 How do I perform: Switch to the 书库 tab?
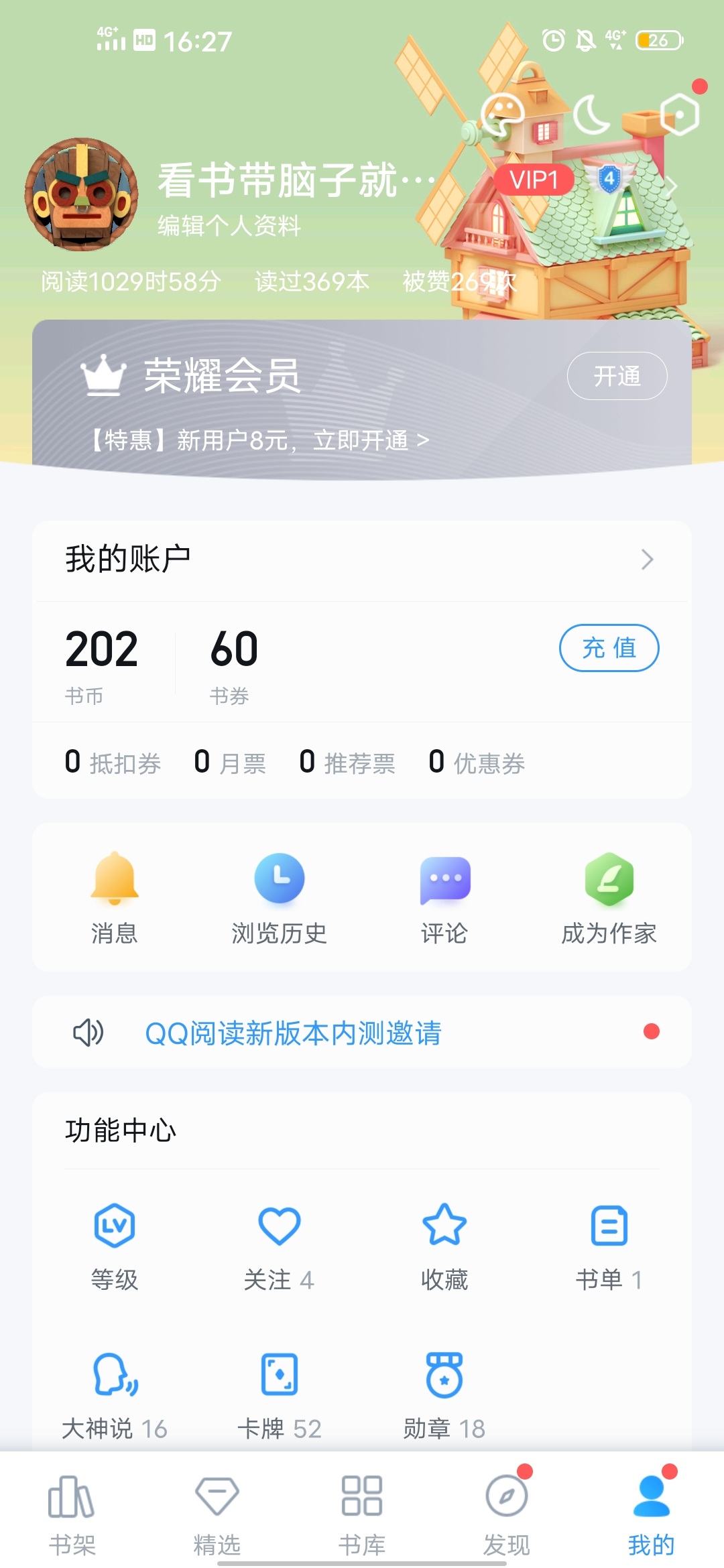362,1510
